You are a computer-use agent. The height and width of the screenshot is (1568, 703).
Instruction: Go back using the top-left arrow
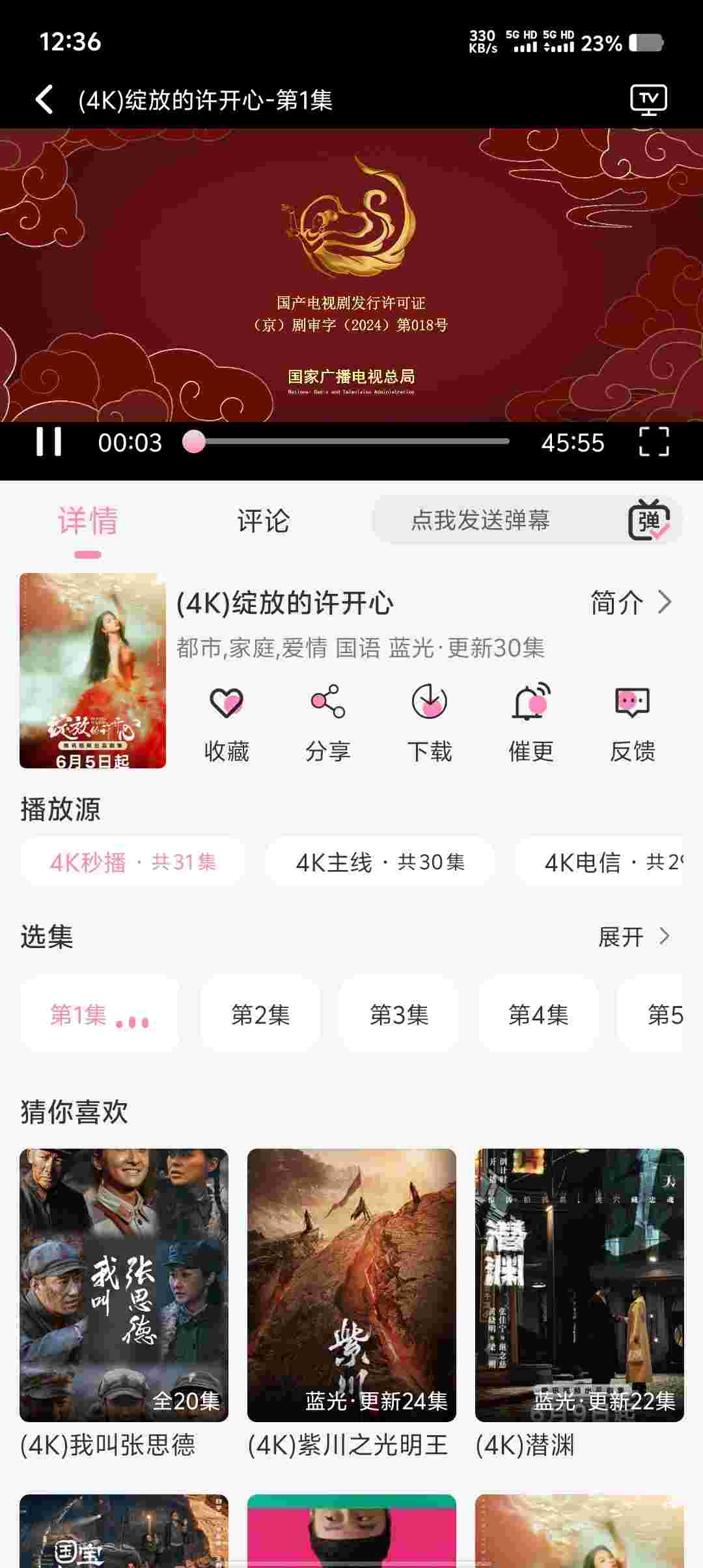[x=44, y=100]
